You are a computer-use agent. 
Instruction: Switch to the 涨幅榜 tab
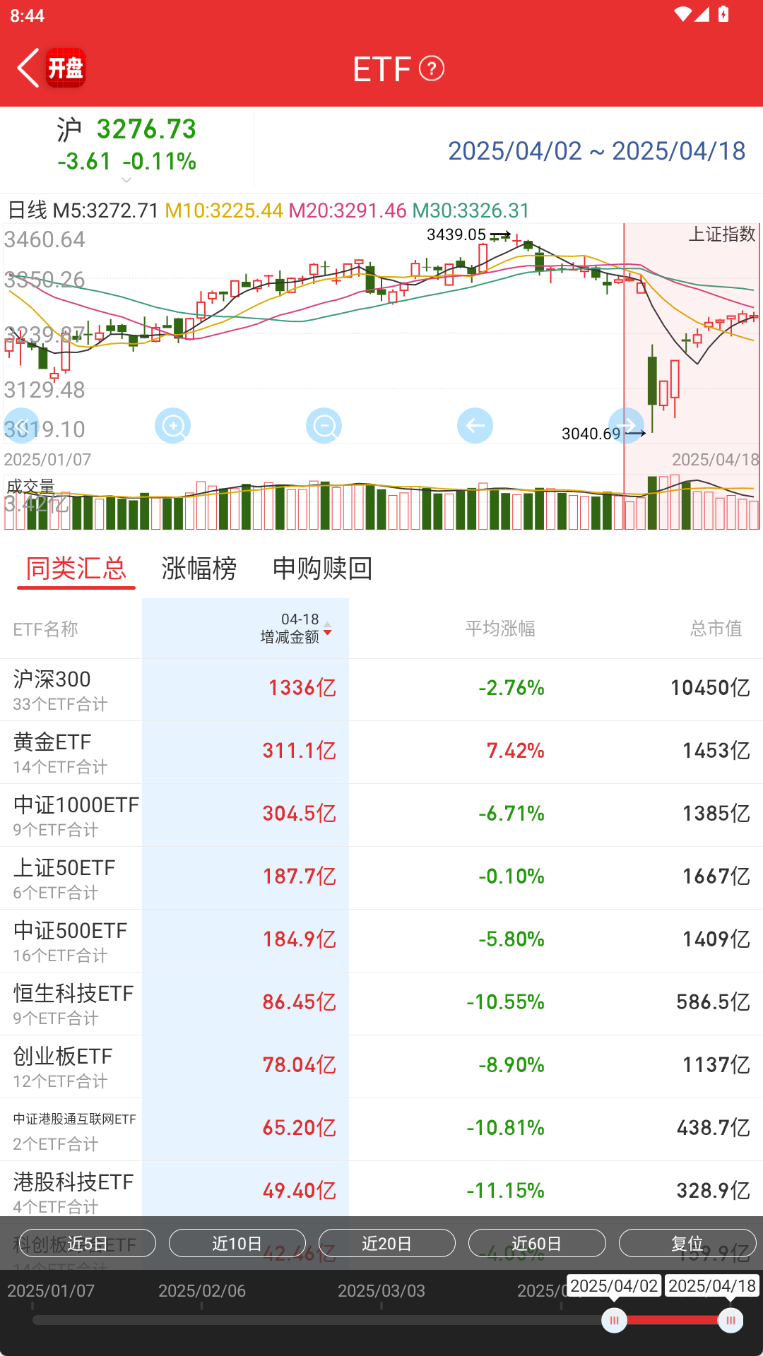click(199, 569)
